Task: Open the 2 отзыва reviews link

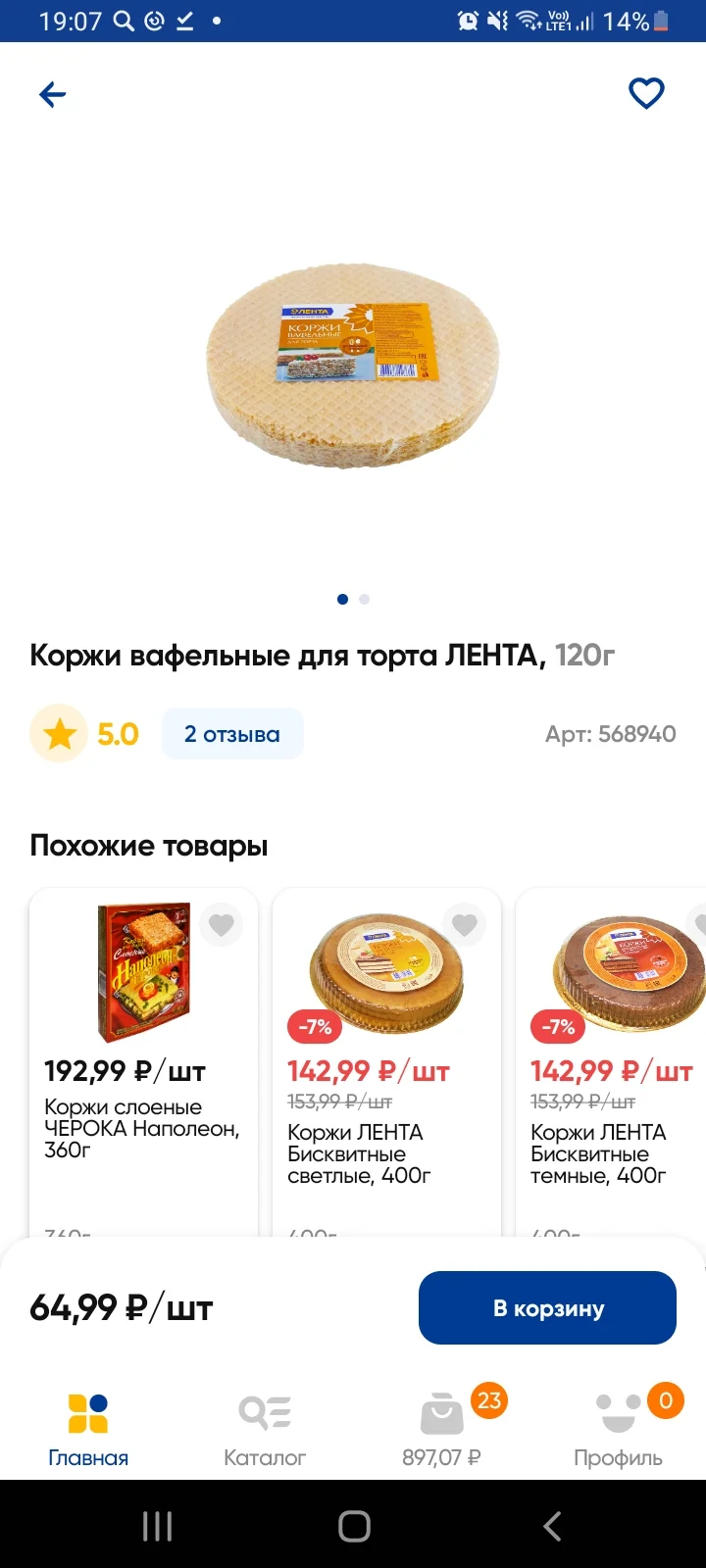Action: 232,733
